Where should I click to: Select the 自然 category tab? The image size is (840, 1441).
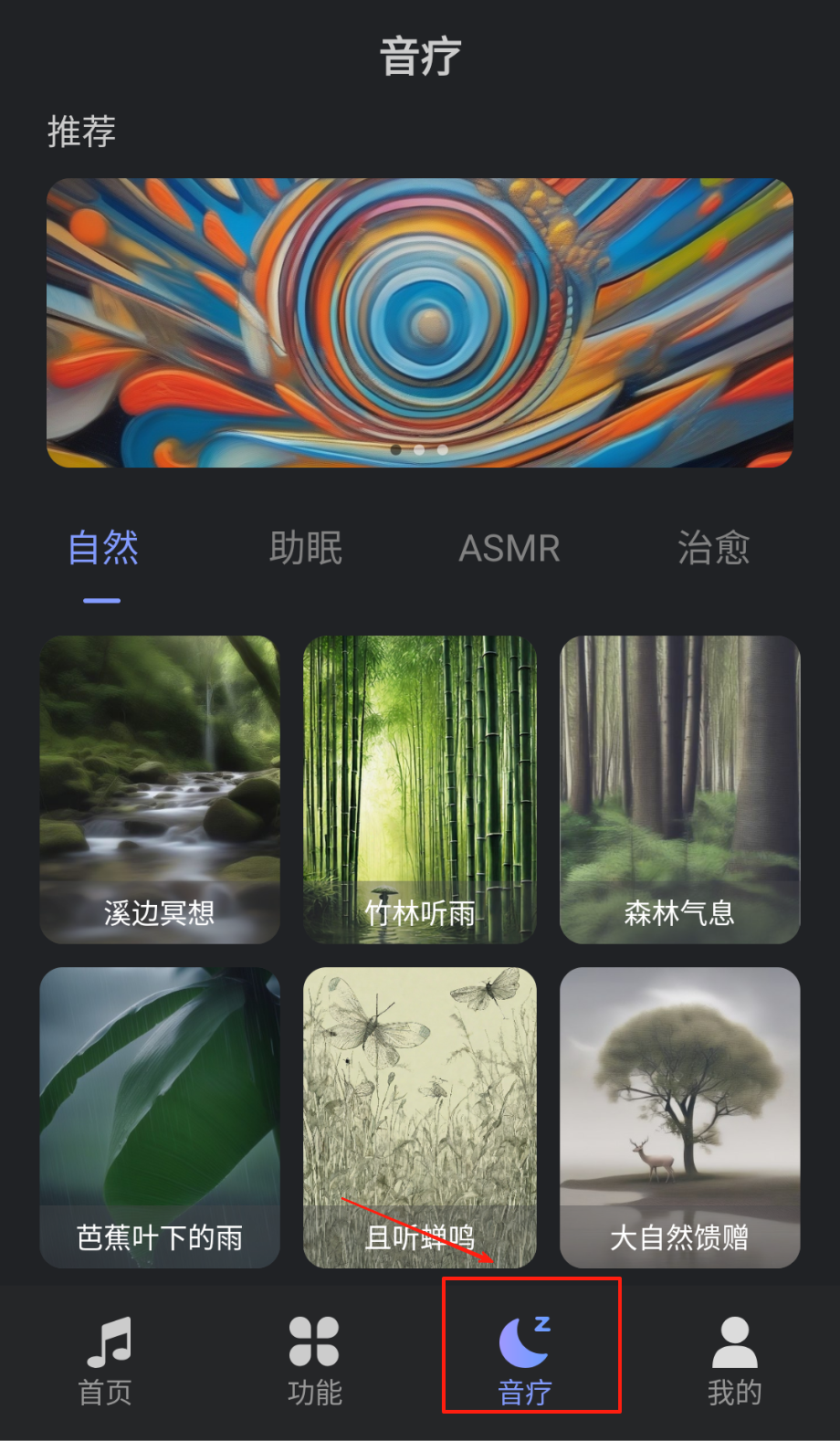(103, 549)
